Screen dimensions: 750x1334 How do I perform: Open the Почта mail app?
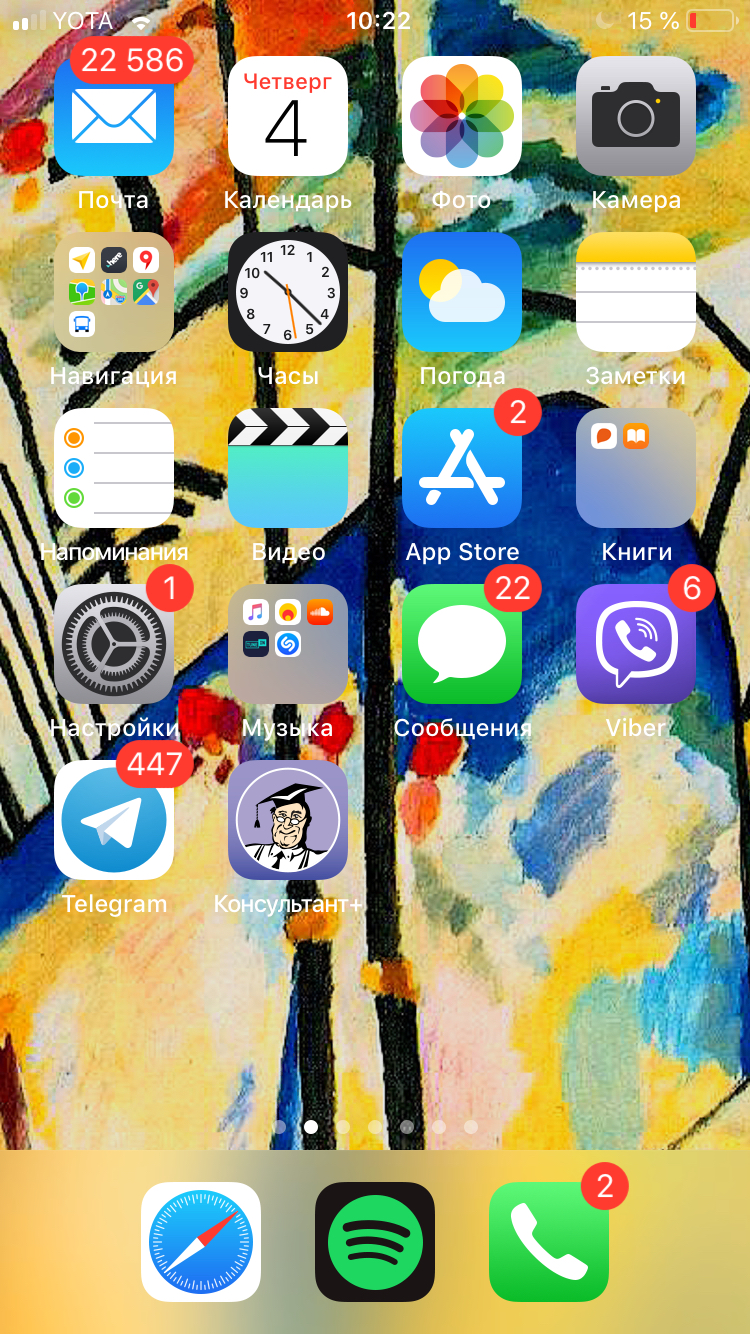[114, 116]
